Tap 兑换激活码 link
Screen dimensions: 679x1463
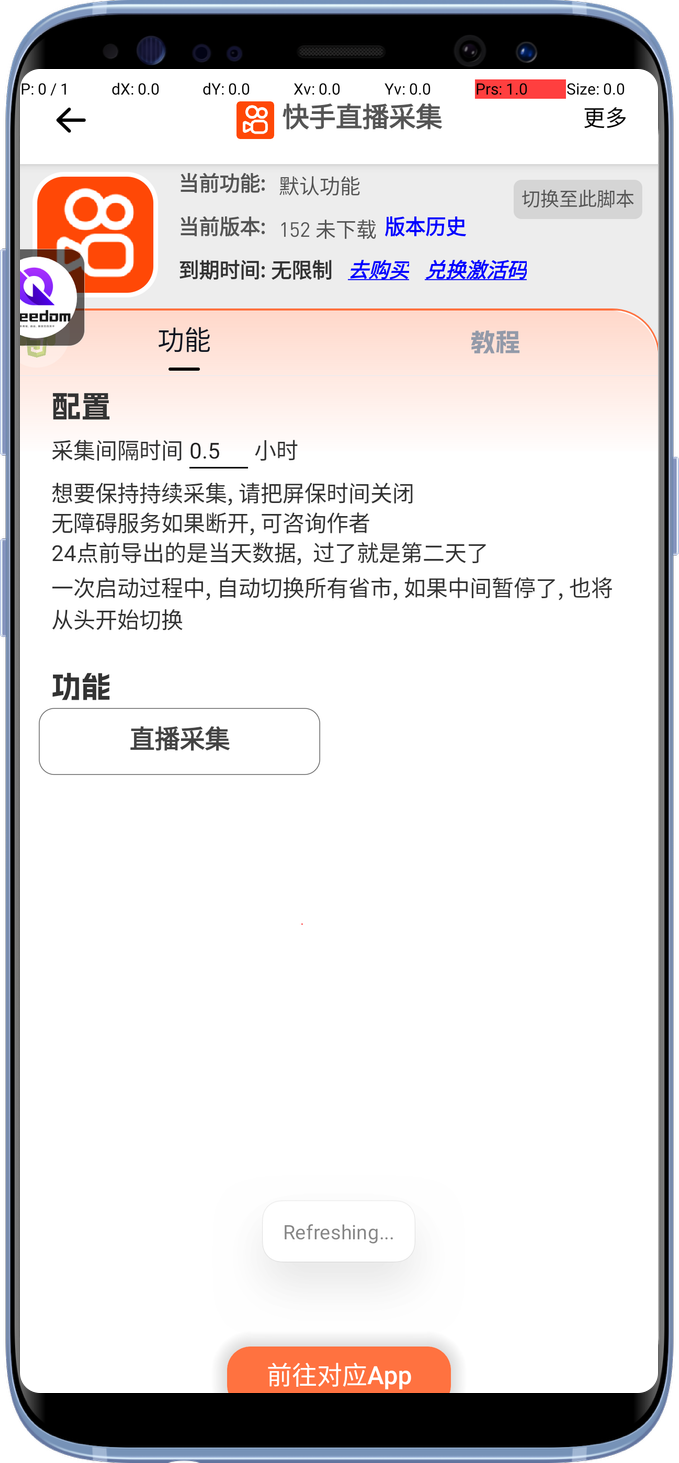click(x=476, y=270)
